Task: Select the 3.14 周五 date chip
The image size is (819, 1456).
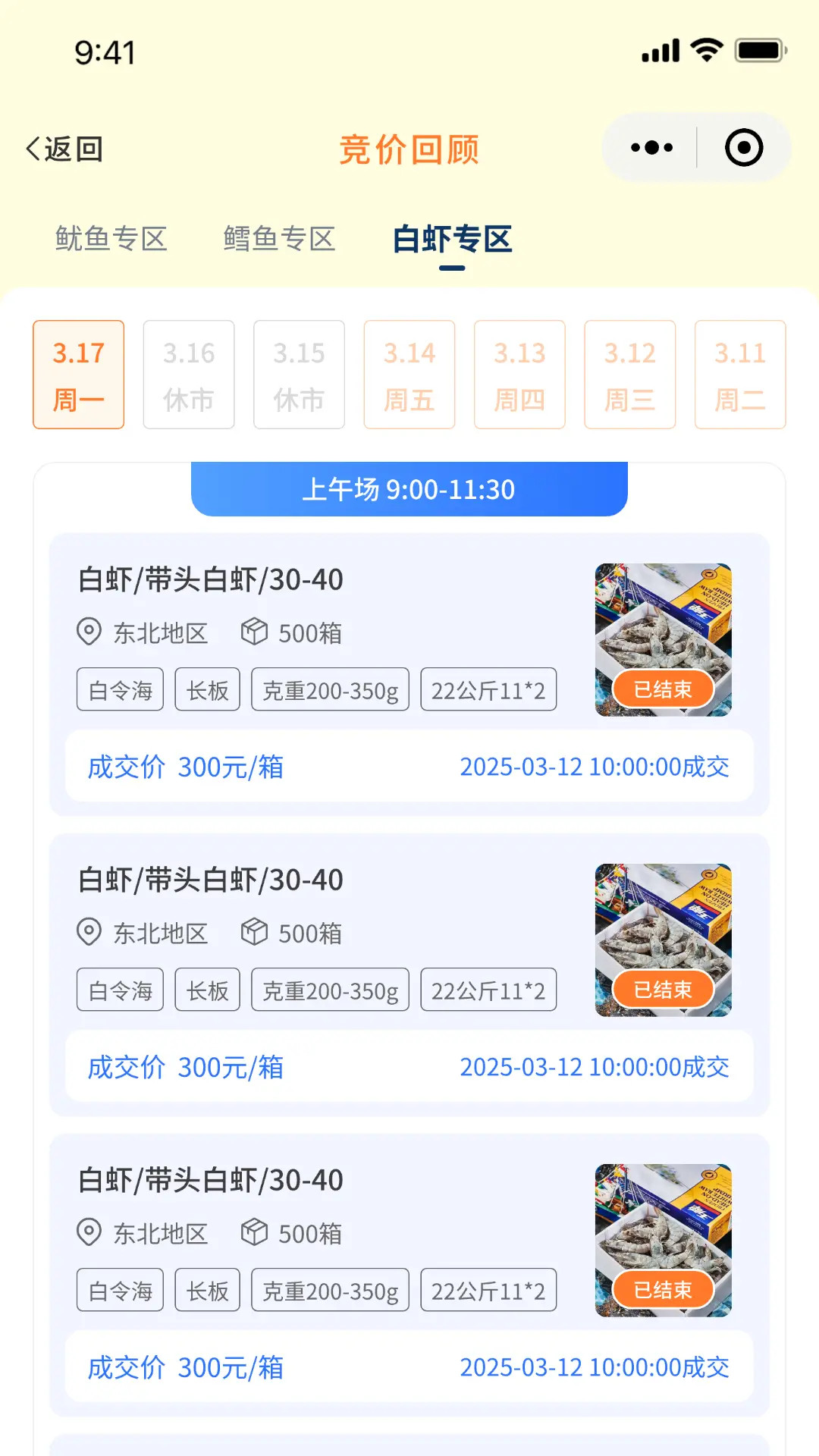Action: coord(409,375)
